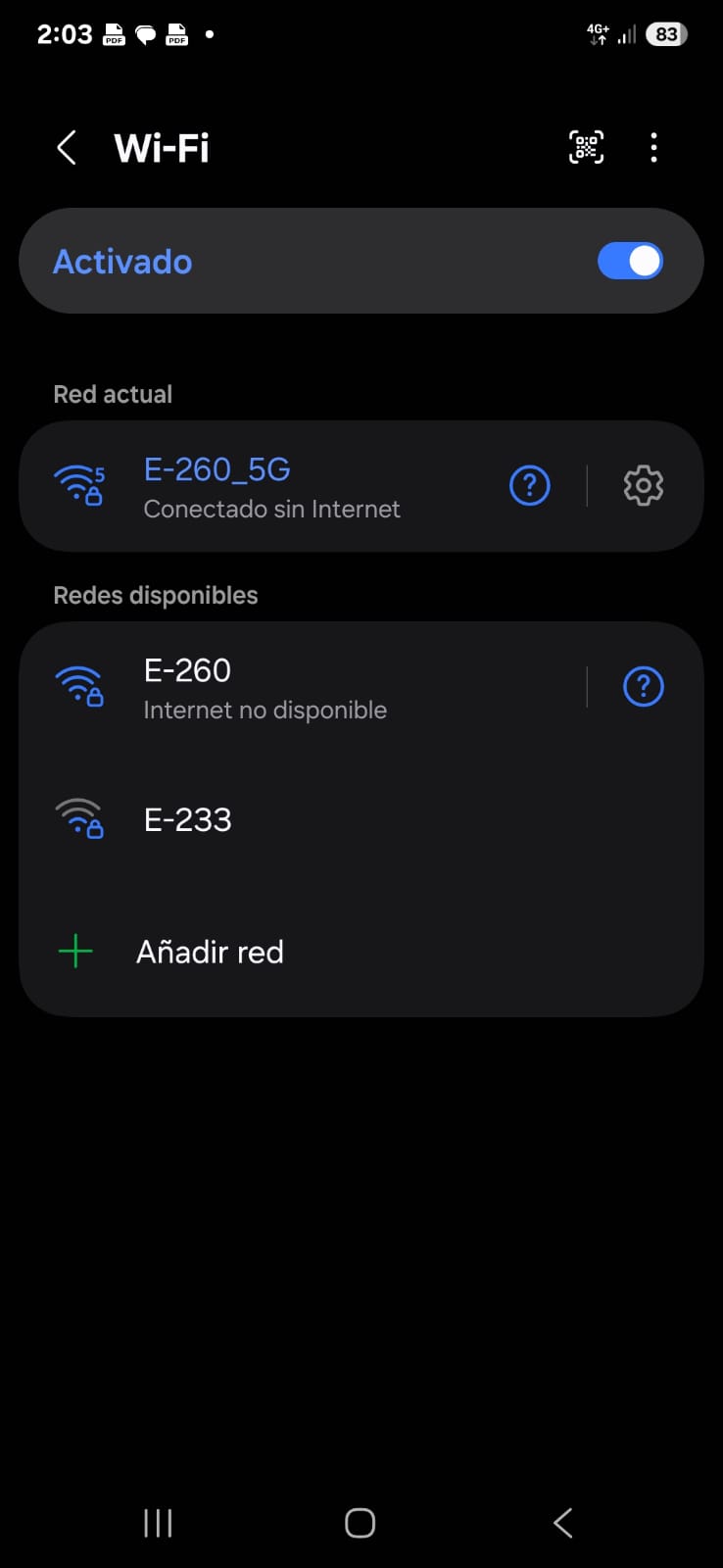Open the three-dot overflow menu
This screenshot has height=1568, width=723.
(x=653, y=148)
